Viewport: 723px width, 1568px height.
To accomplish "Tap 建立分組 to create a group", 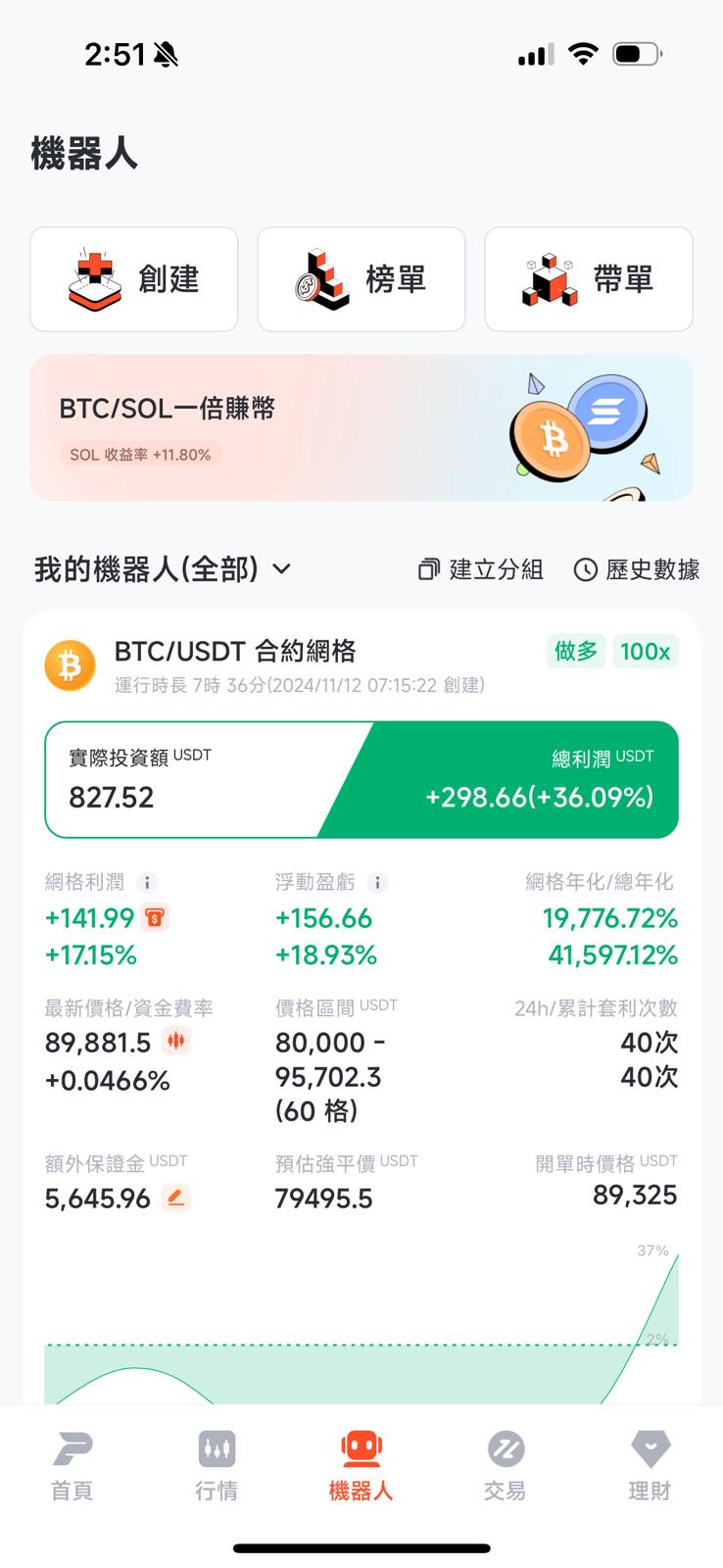I will [480, 569].
